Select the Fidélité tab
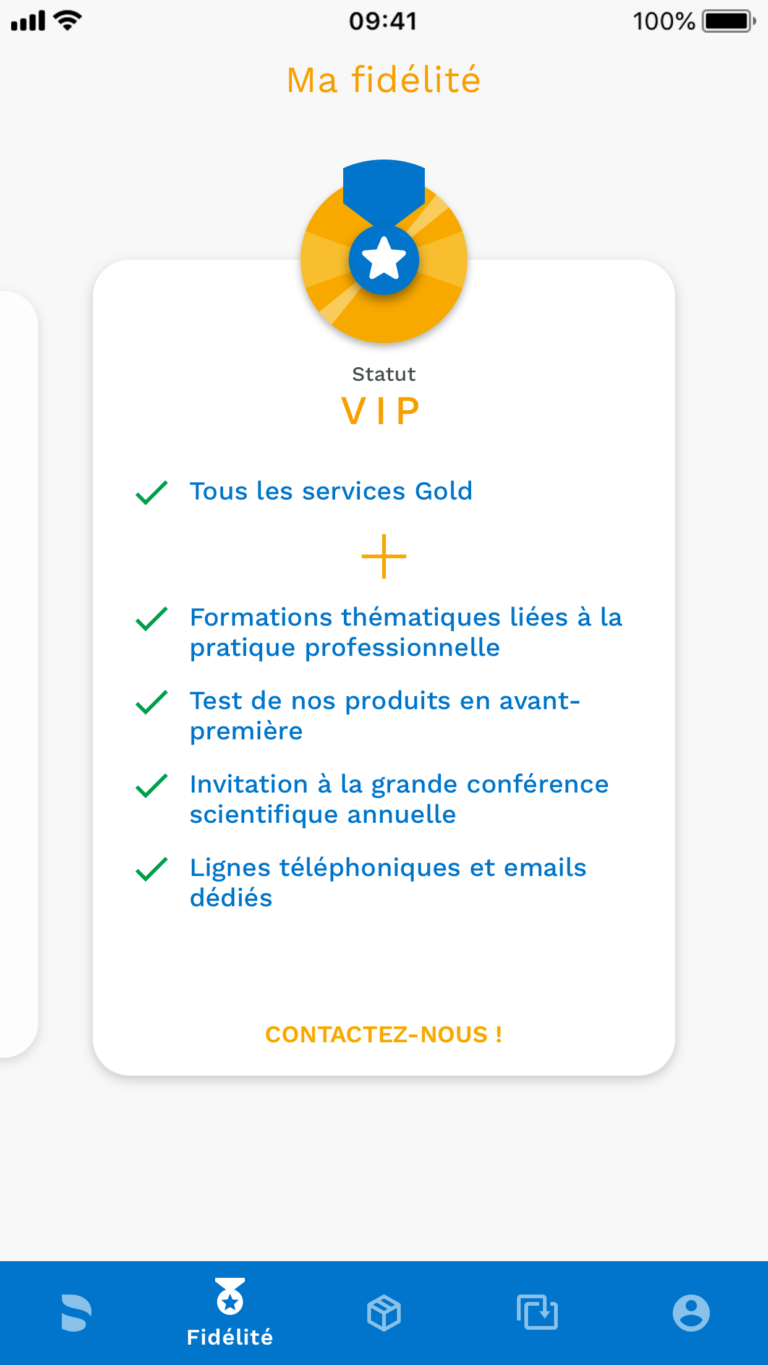The width and height of the screenshot is (768, 1365). coord(230,1313)
